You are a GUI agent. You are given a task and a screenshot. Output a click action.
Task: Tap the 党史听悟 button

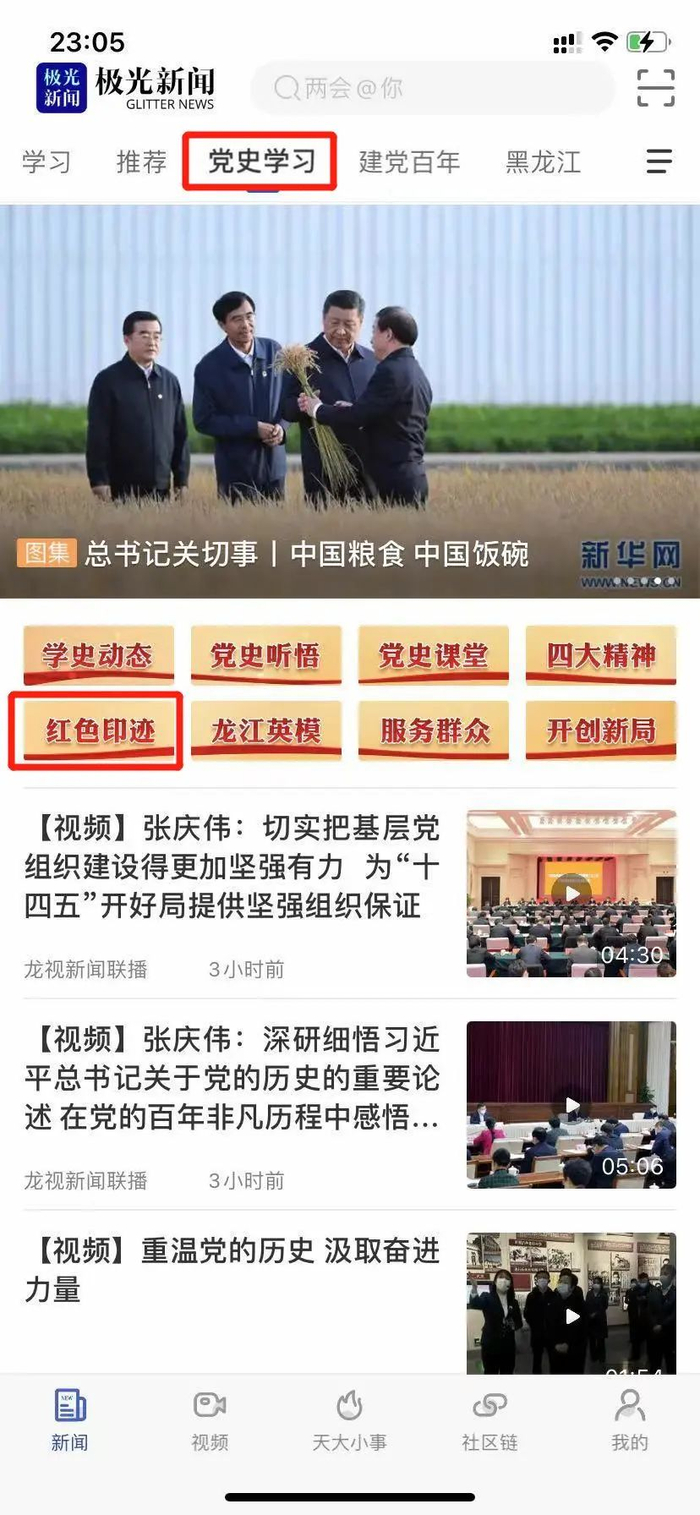(x=265, y=655)
